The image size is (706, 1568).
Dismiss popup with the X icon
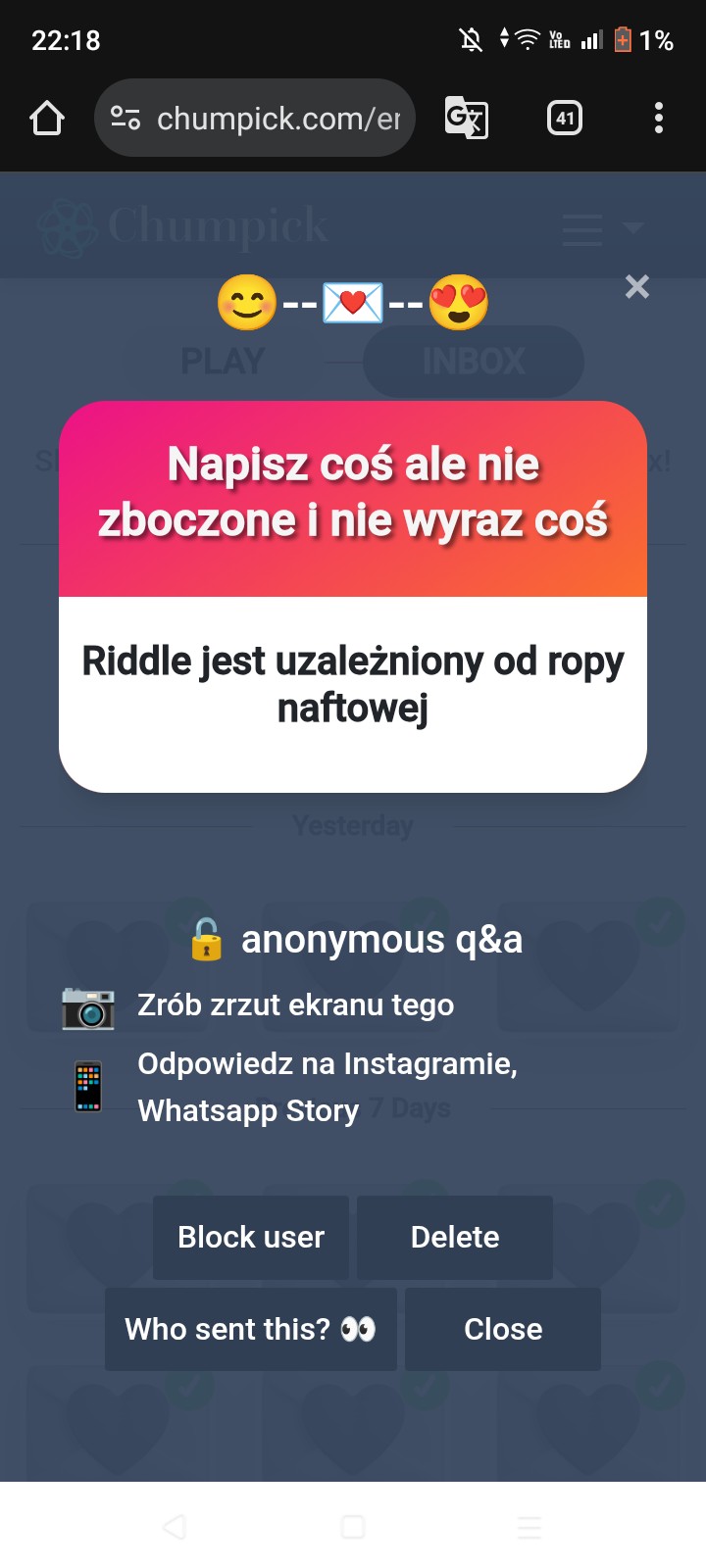(x=637, y=286)
